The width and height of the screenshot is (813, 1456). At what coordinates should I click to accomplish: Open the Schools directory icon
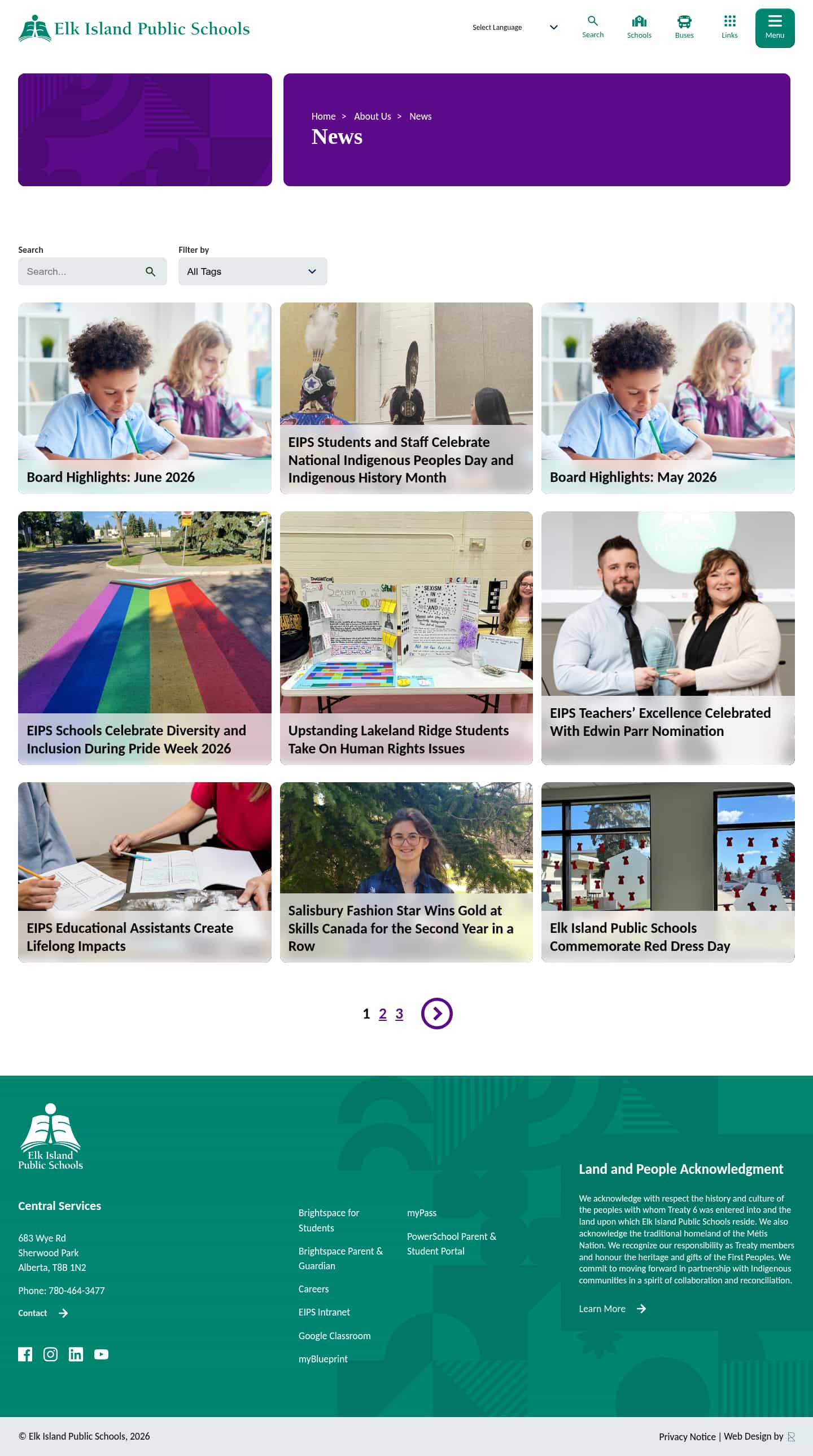tap(639, 27)
